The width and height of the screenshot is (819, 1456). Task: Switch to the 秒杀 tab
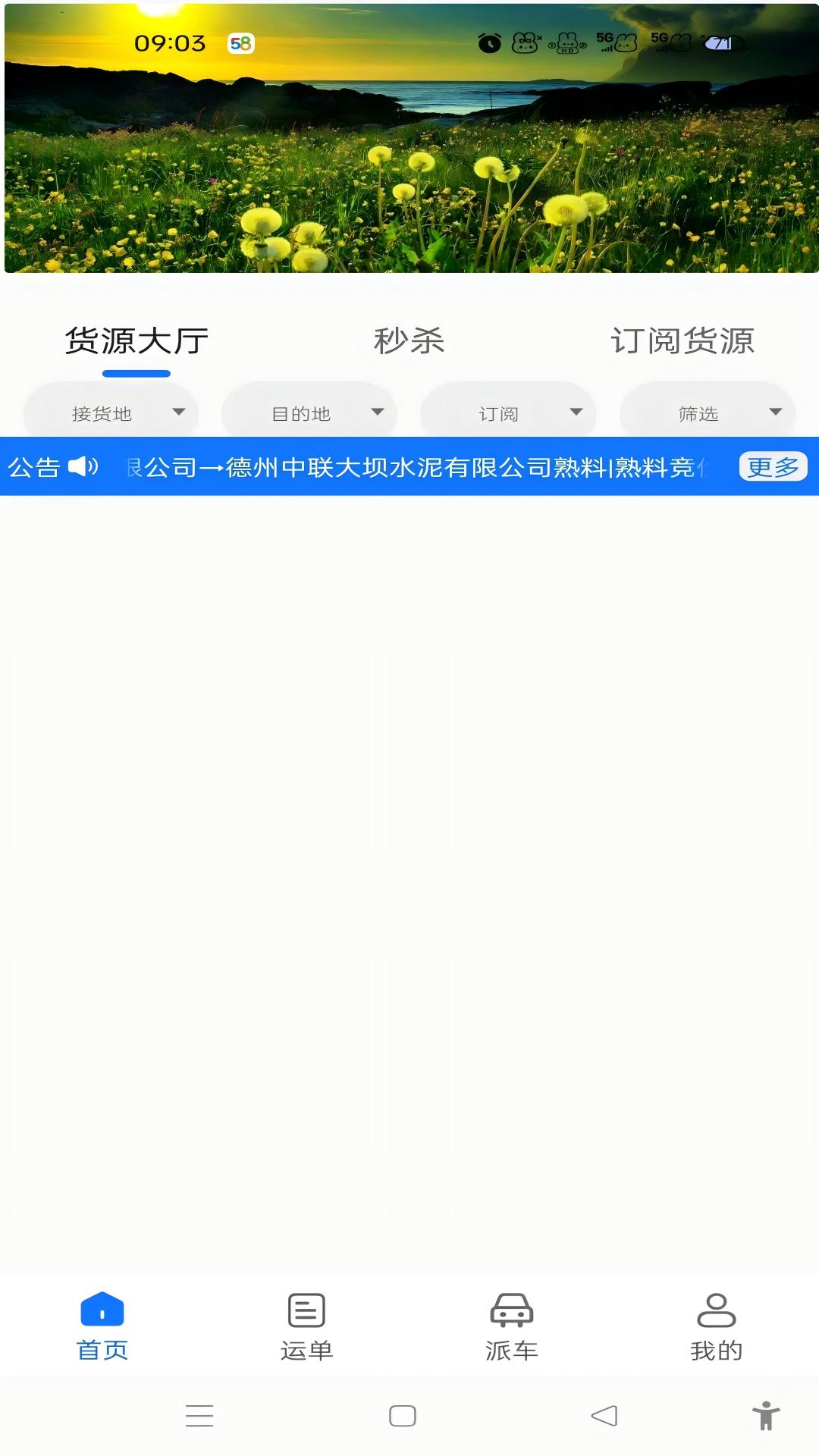[409, 341]
